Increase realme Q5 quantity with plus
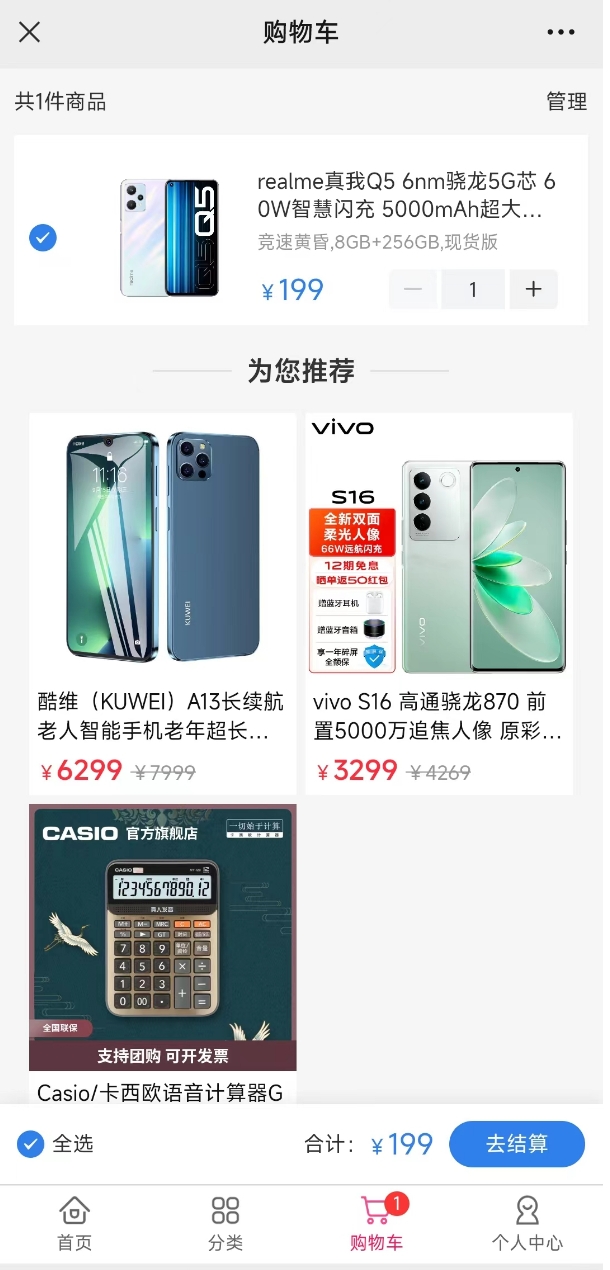610x1270 pixels. click(x=534, y=290)
